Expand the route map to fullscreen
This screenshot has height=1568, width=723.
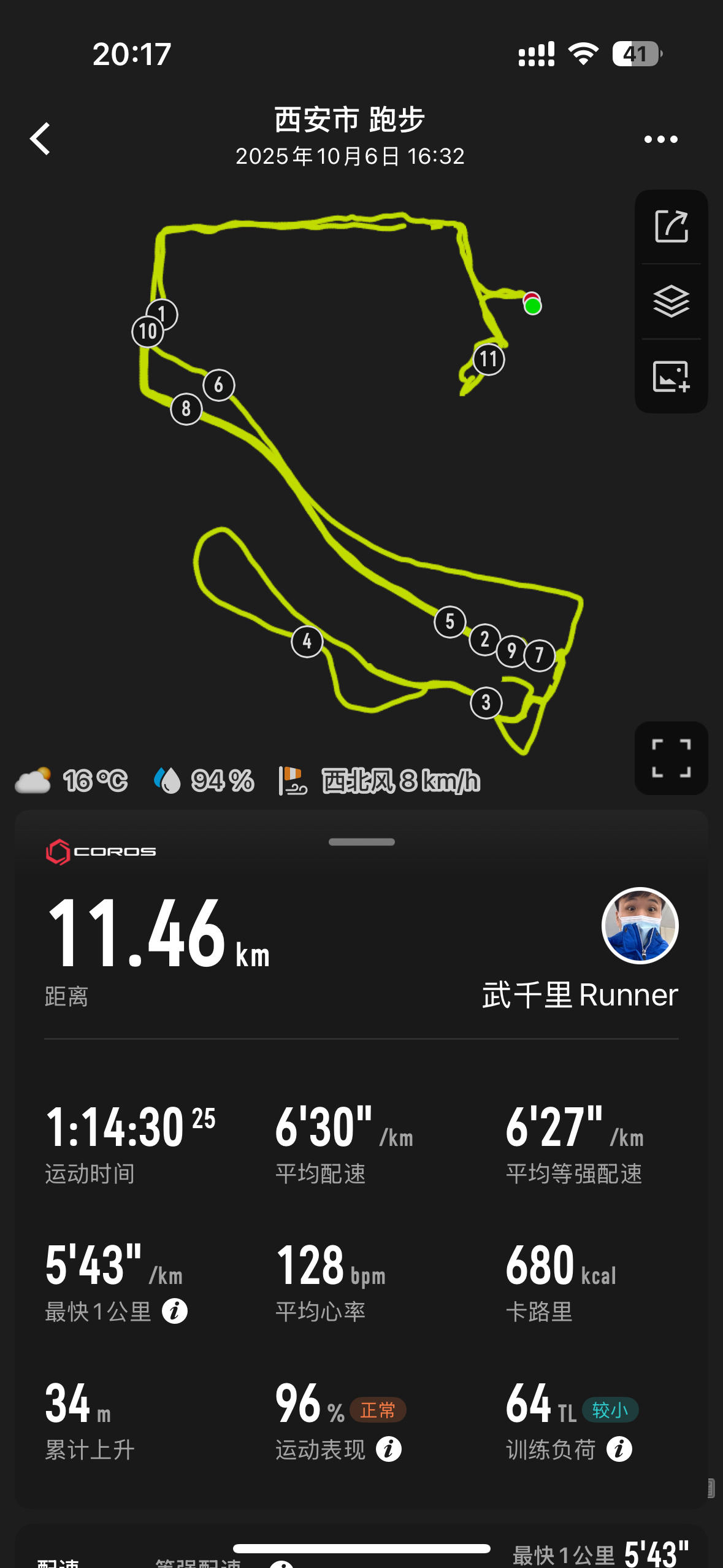pos(671,758)
